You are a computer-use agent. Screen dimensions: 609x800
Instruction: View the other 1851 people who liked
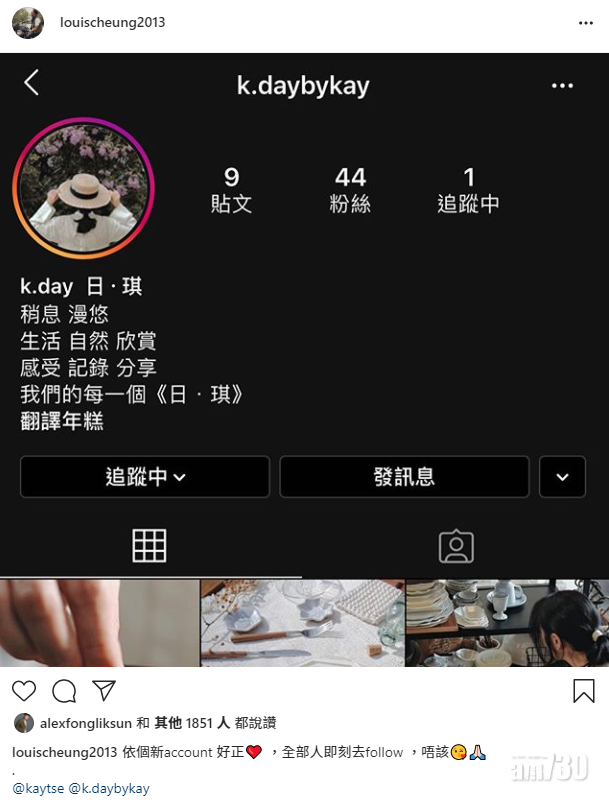191,723
